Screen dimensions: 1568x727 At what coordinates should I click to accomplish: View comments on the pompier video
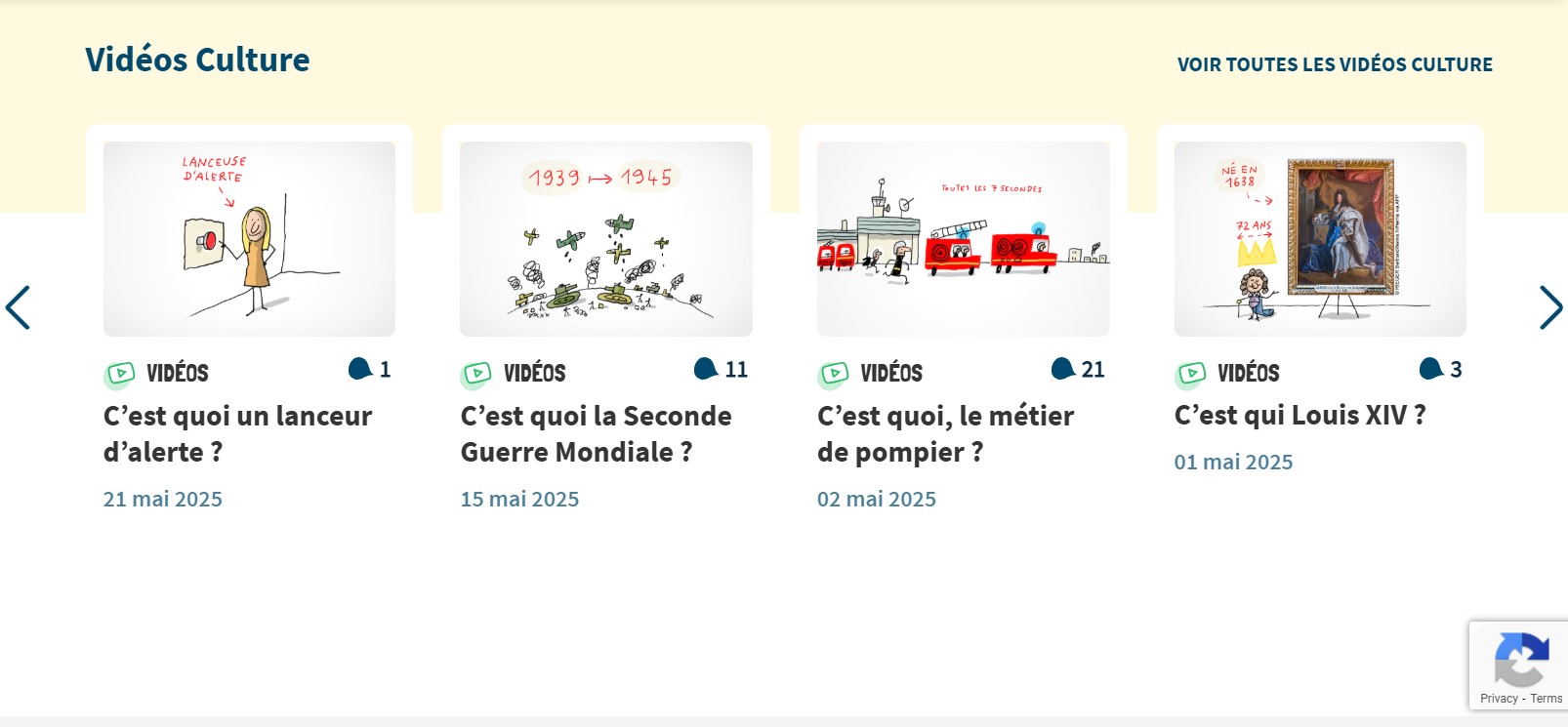(1078, 370)
